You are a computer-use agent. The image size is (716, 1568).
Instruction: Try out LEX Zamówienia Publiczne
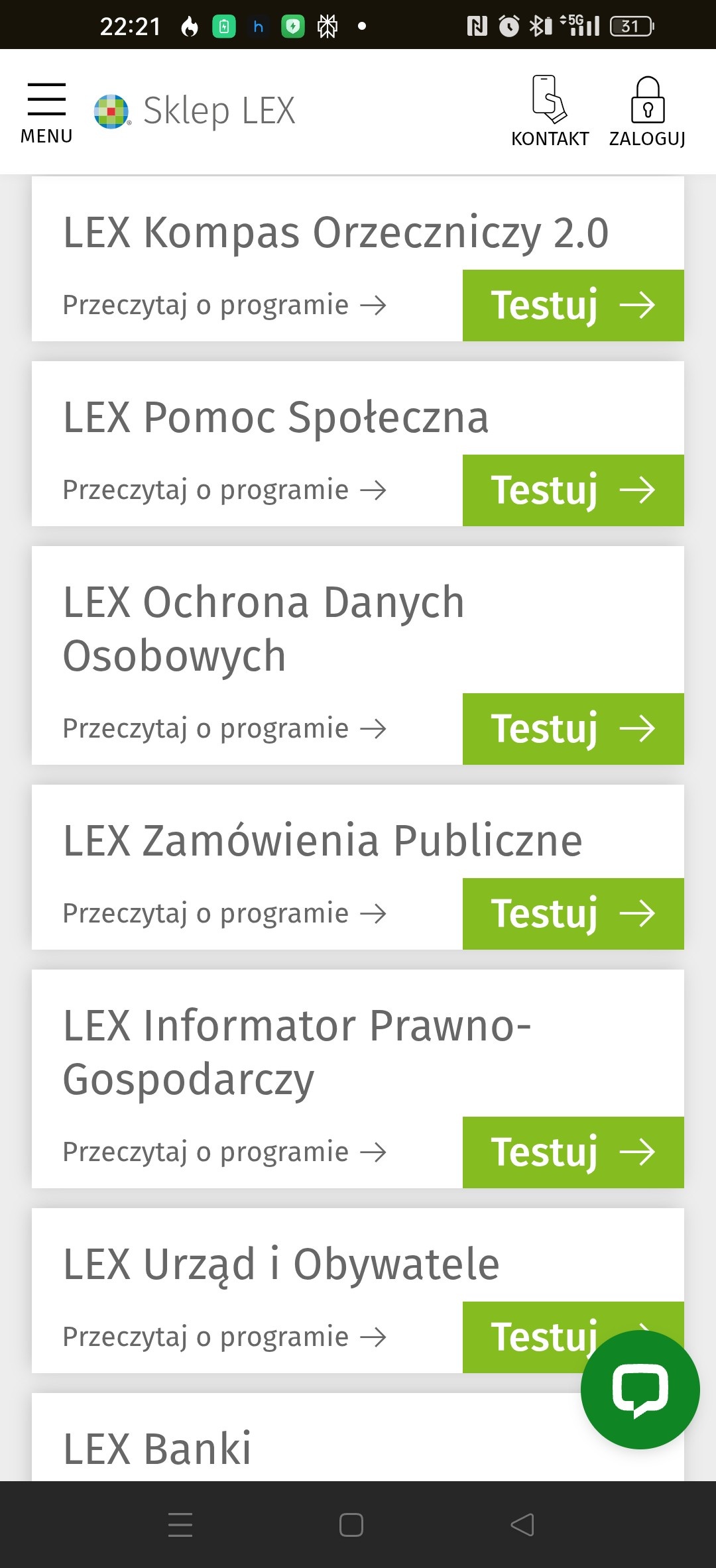coord(573,914)
